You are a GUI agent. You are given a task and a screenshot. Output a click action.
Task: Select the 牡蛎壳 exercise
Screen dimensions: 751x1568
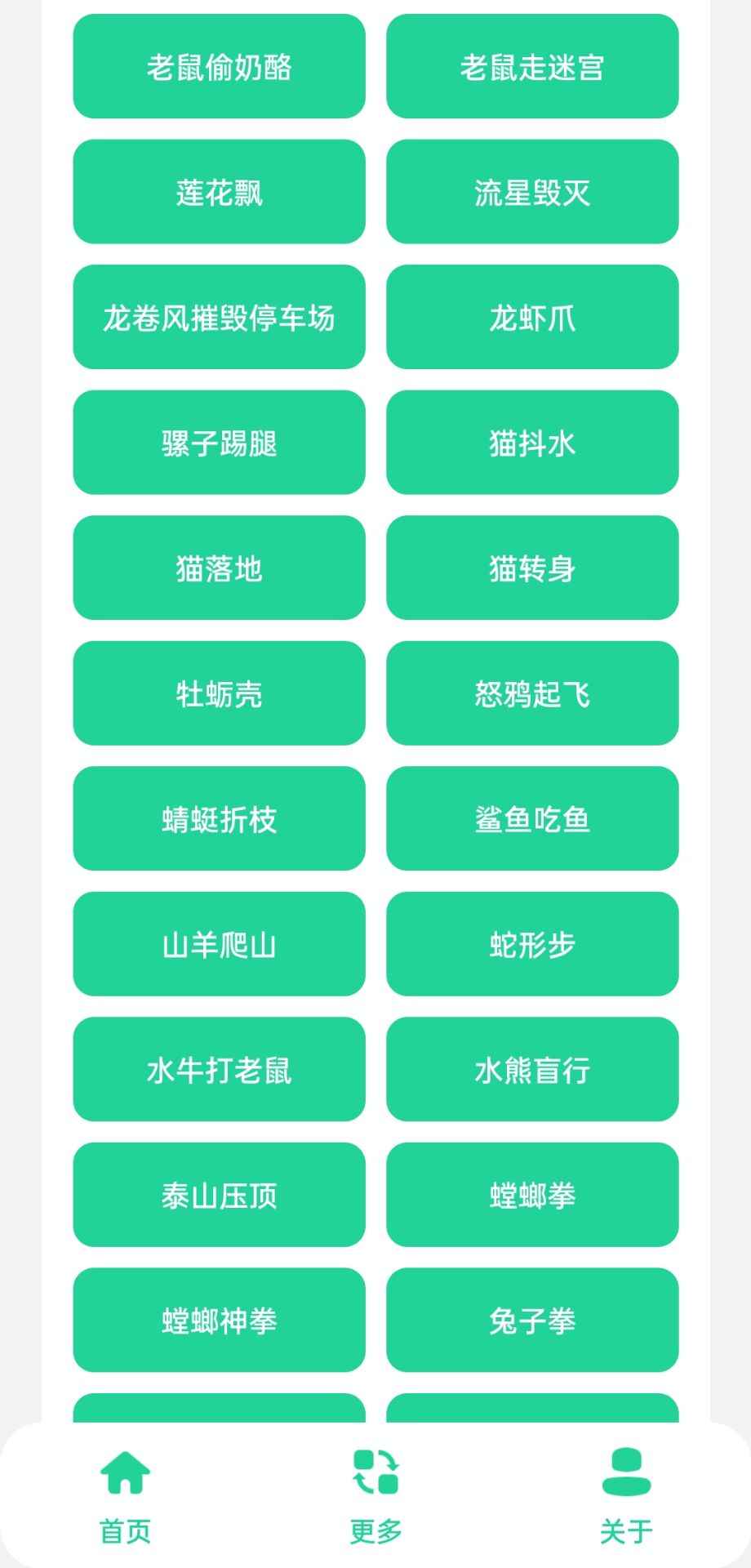tap(218, 693)
